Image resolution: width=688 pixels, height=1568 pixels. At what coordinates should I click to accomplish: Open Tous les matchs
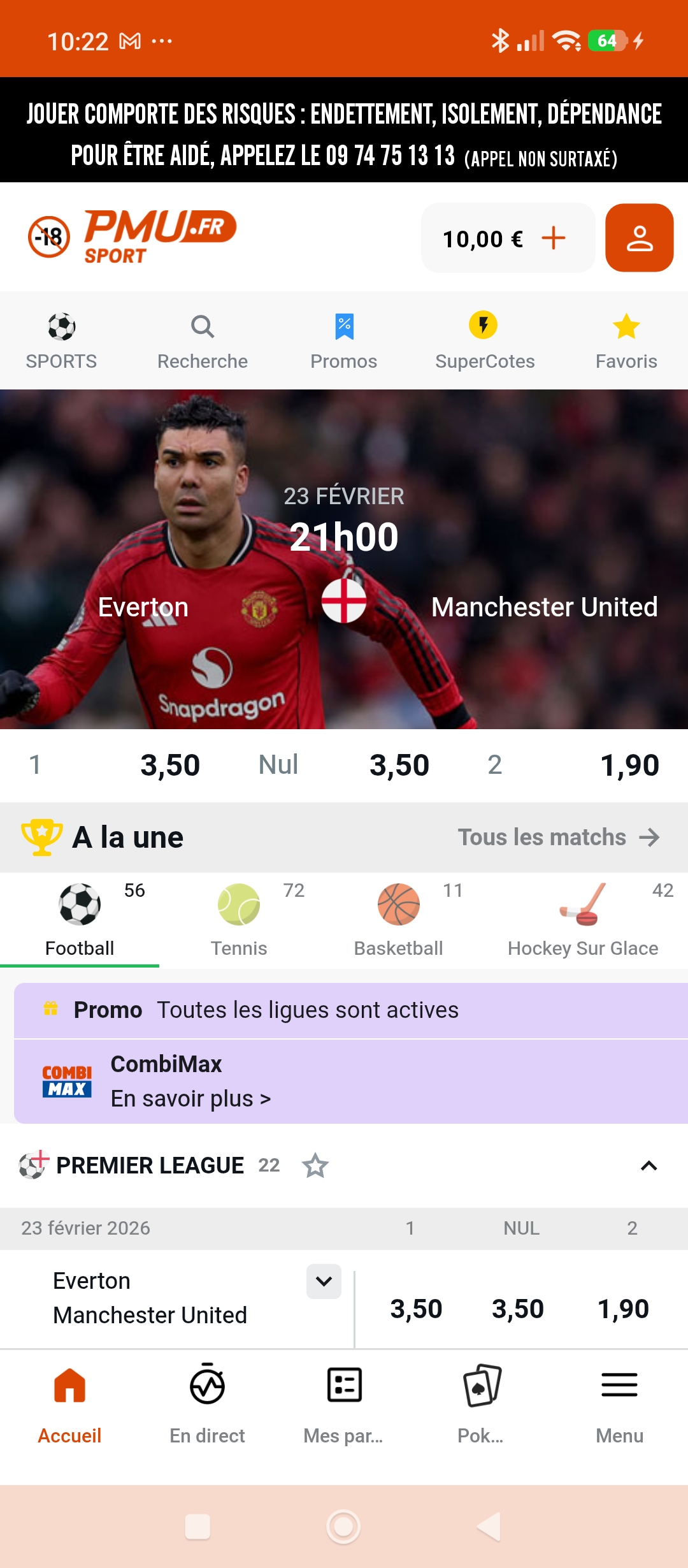559,837
